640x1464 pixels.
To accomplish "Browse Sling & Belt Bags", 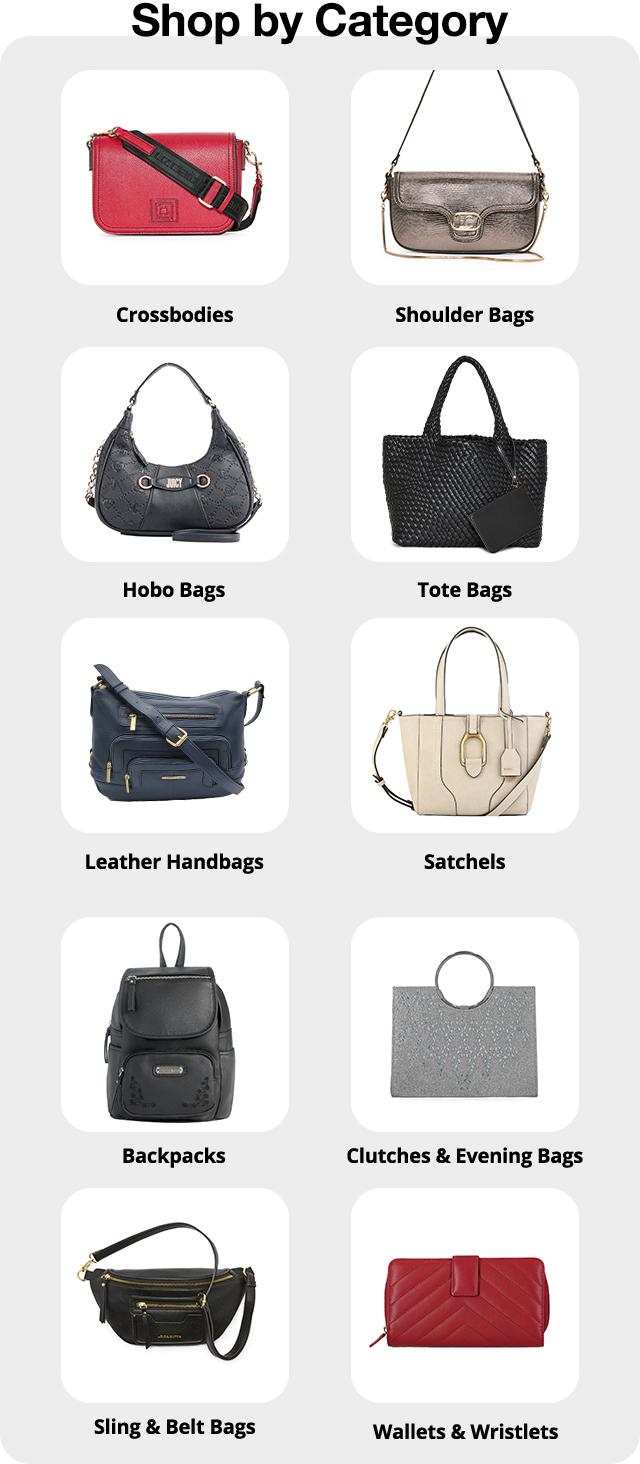I will tap(174, 1295).
